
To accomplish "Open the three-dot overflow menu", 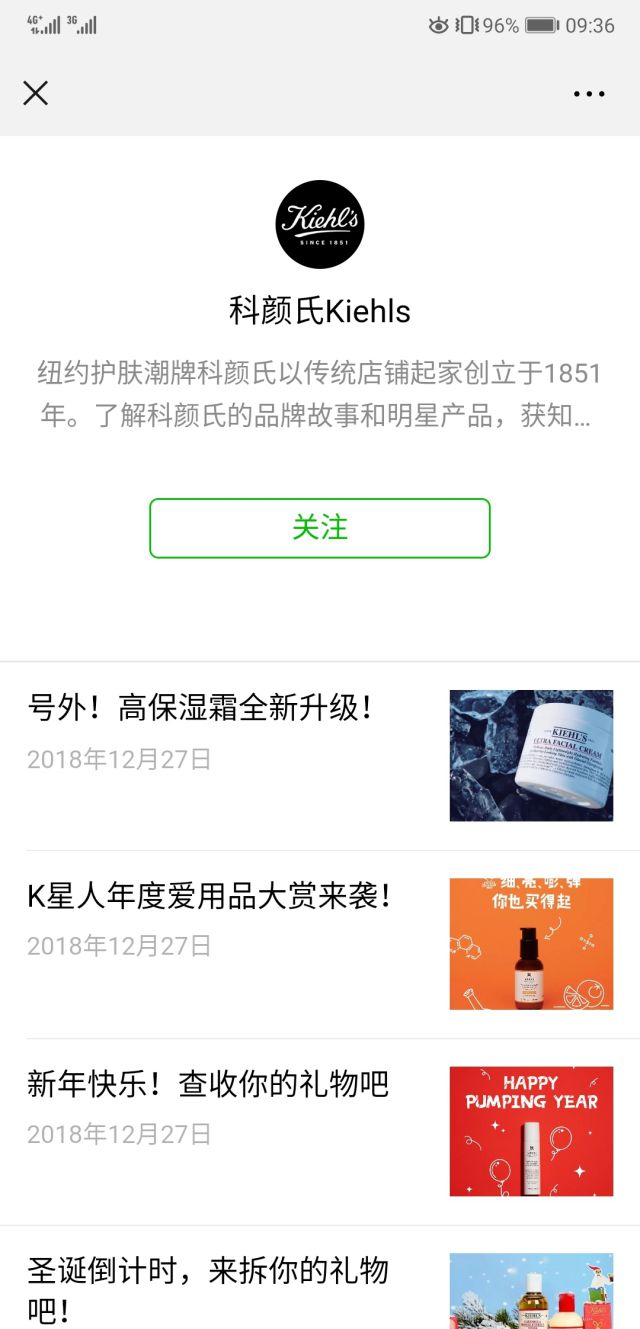I will click(x=589, y=94).
